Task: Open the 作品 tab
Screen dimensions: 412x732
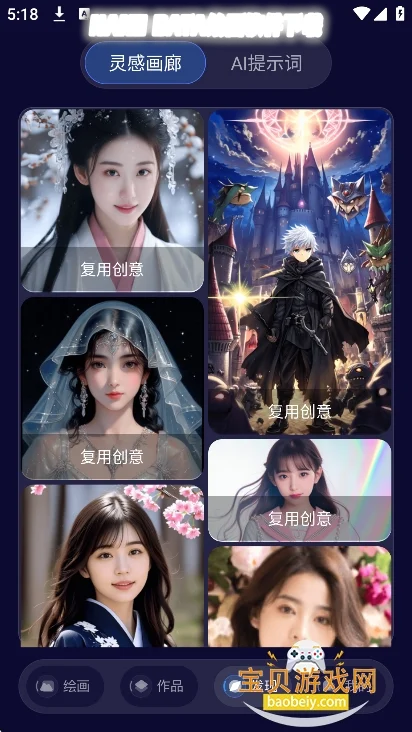Action: coord(159,686)
